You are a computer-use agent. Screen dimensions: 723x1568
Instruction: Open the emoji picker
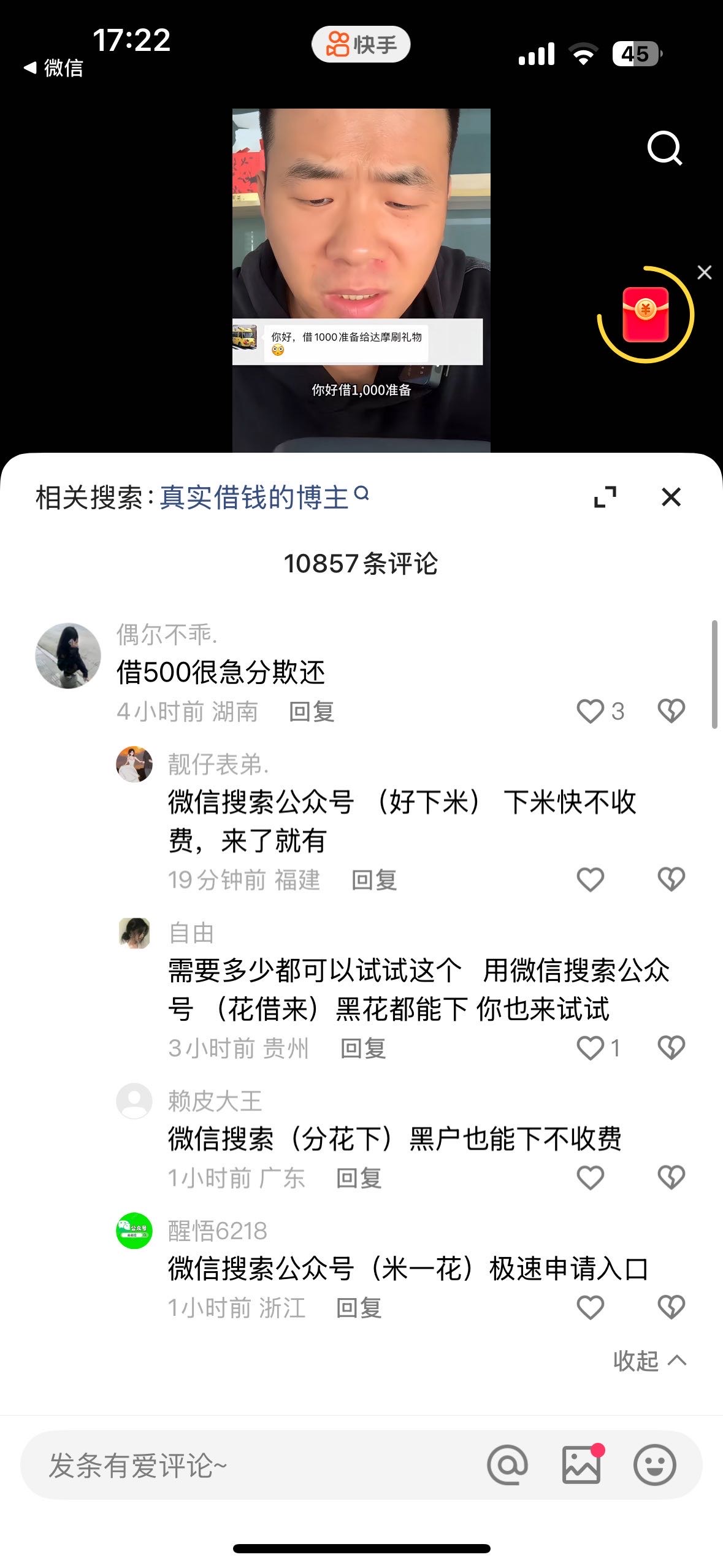[x=654, y=1465]
